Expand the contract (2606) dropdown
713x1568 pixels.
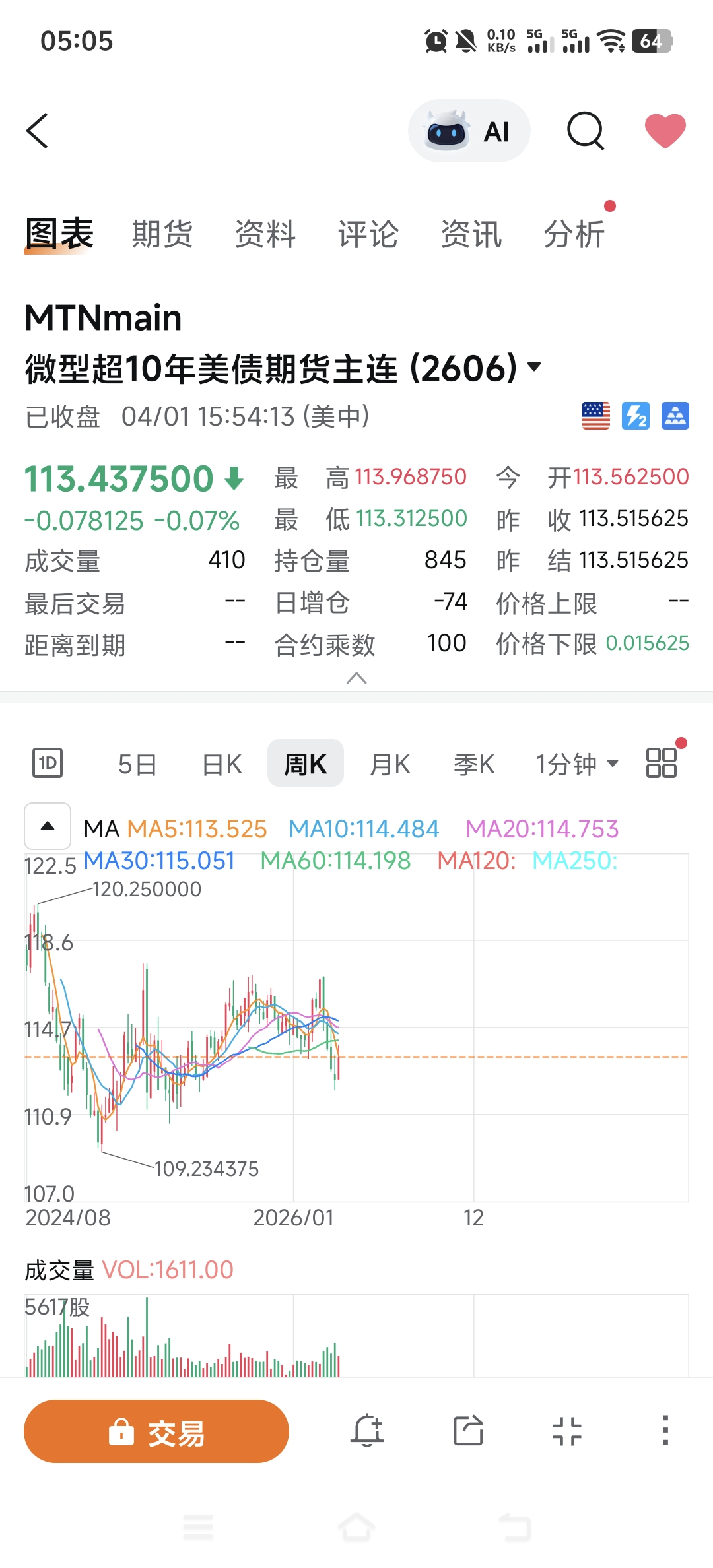coord(535,367)
